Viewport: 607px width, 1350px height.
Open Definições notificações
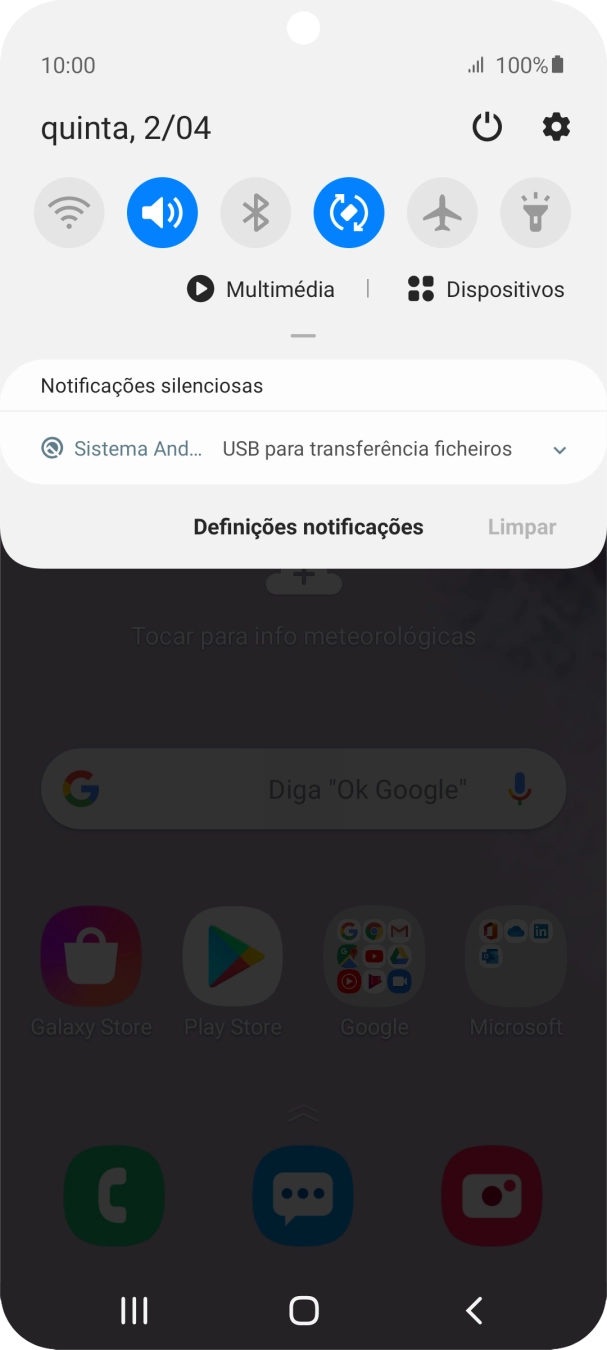click(308, 527)
